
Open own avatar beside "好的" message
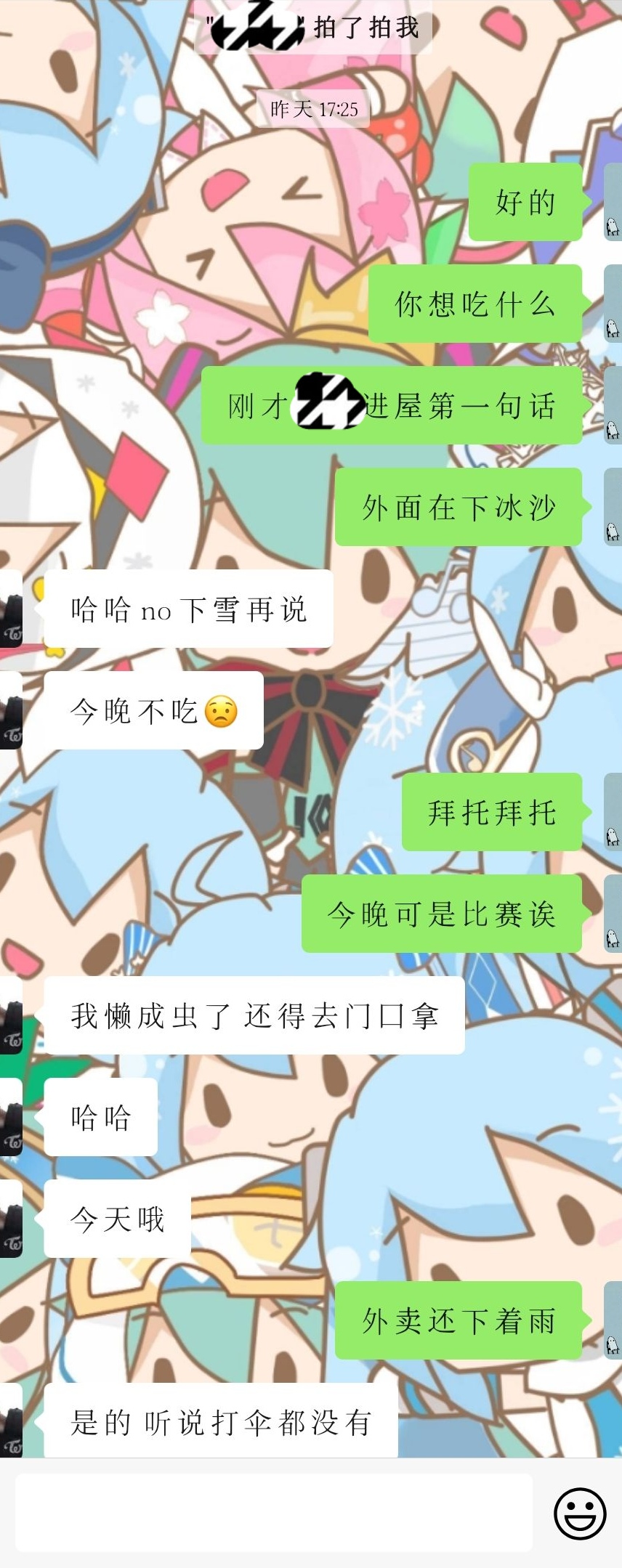[x=613, y=203]
